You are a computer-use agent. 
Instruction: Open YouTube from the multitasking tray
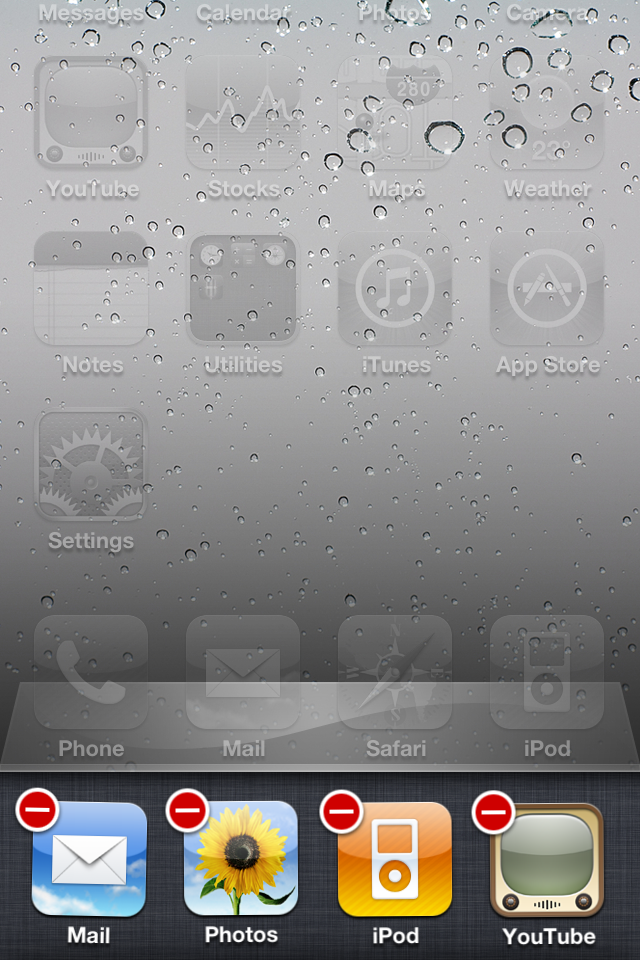(x=548, y=862)
